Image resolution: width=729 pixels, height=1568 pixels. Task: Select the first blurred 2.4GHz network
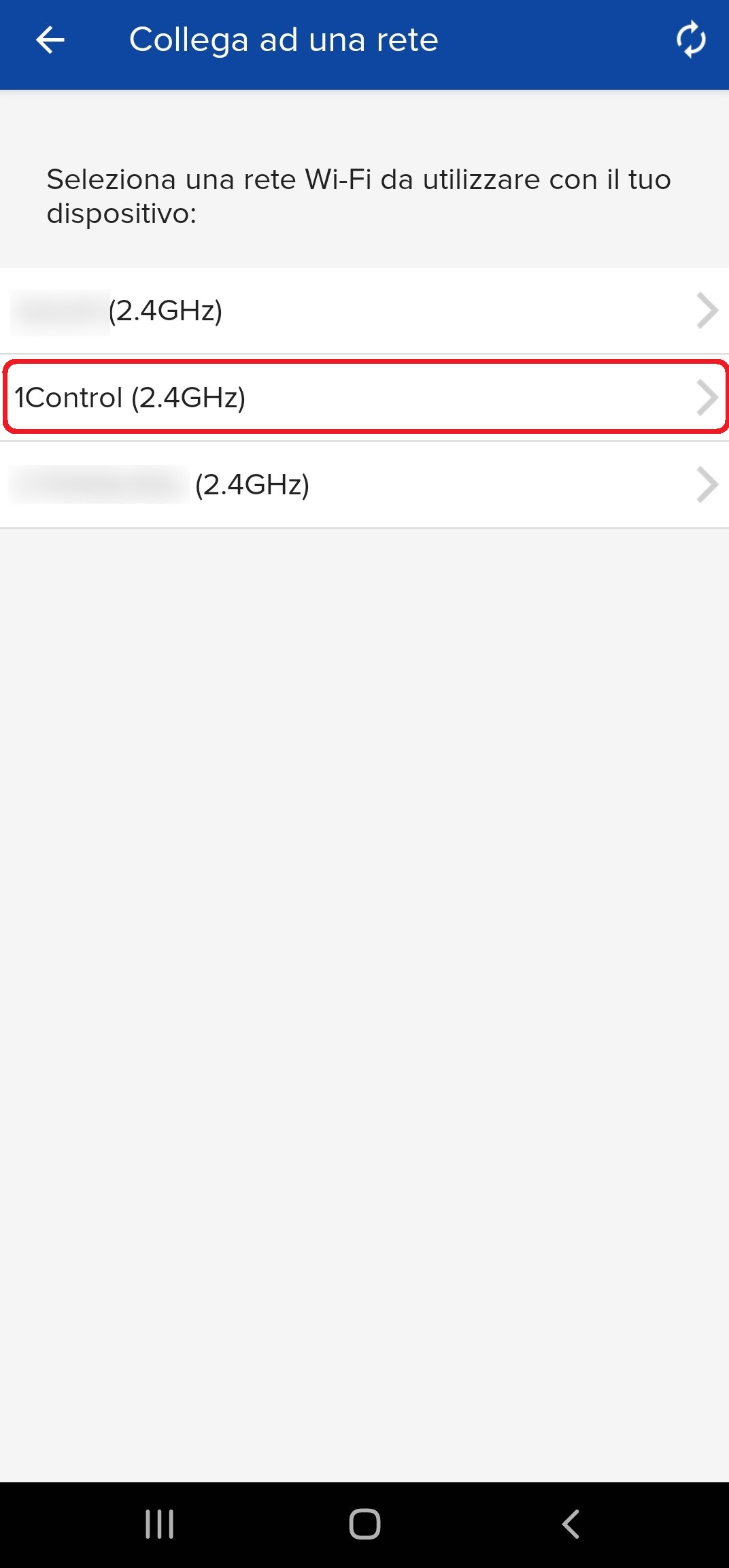pos(364,311)
